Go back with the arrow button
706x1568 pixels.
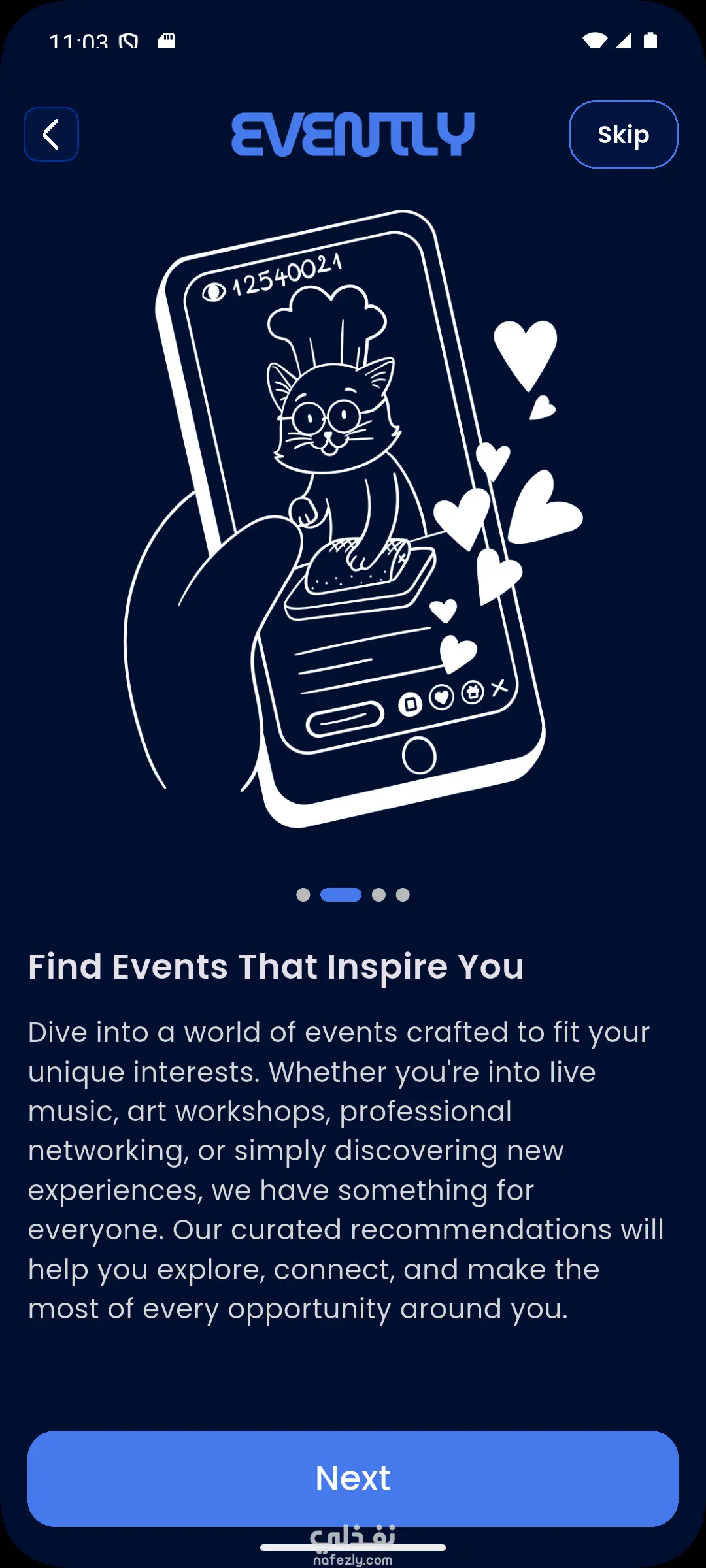[52, 134]
